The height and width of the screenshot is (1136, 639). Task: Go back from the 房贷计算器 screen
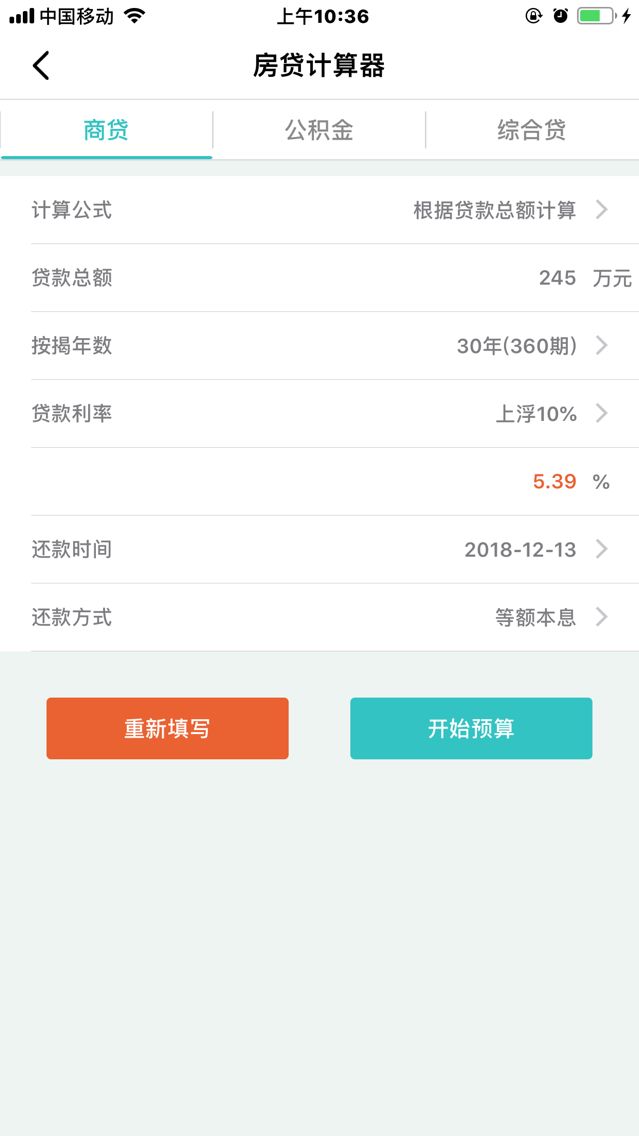pyautogui.click(x=41, y=66)
